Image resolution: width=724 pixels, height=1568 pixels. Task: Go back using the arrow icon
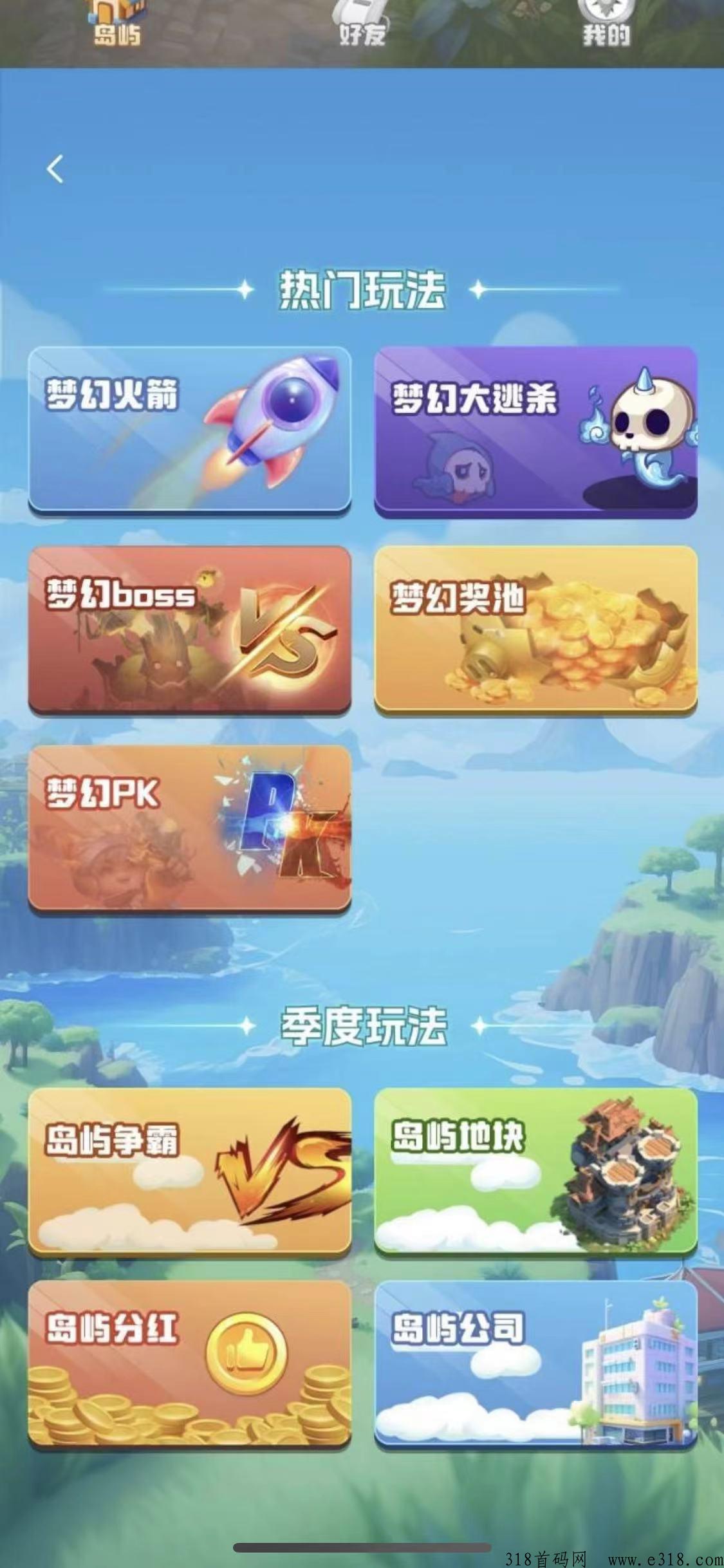click(x=55, y=169)
